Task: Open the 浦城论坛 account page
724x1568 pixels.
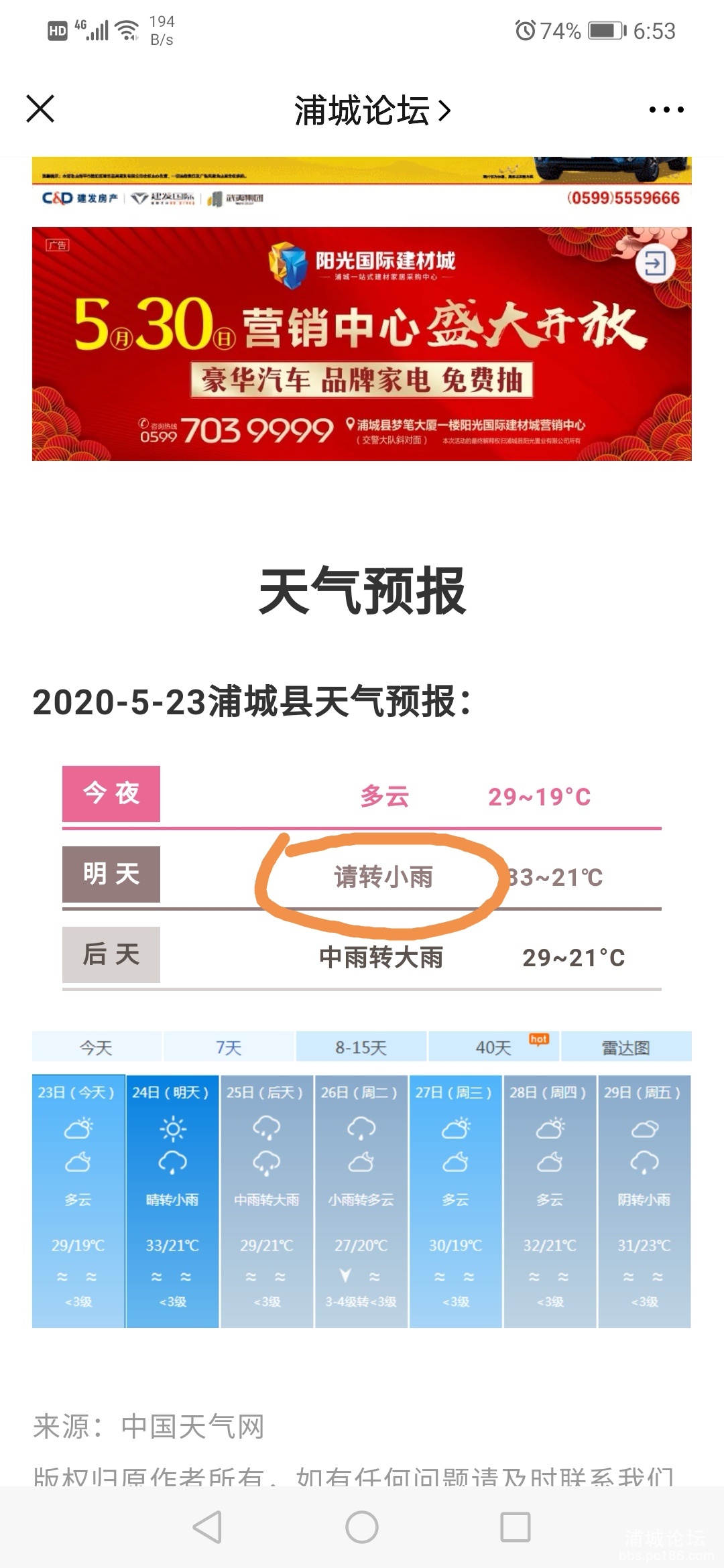Action: [x=372, y=111]
